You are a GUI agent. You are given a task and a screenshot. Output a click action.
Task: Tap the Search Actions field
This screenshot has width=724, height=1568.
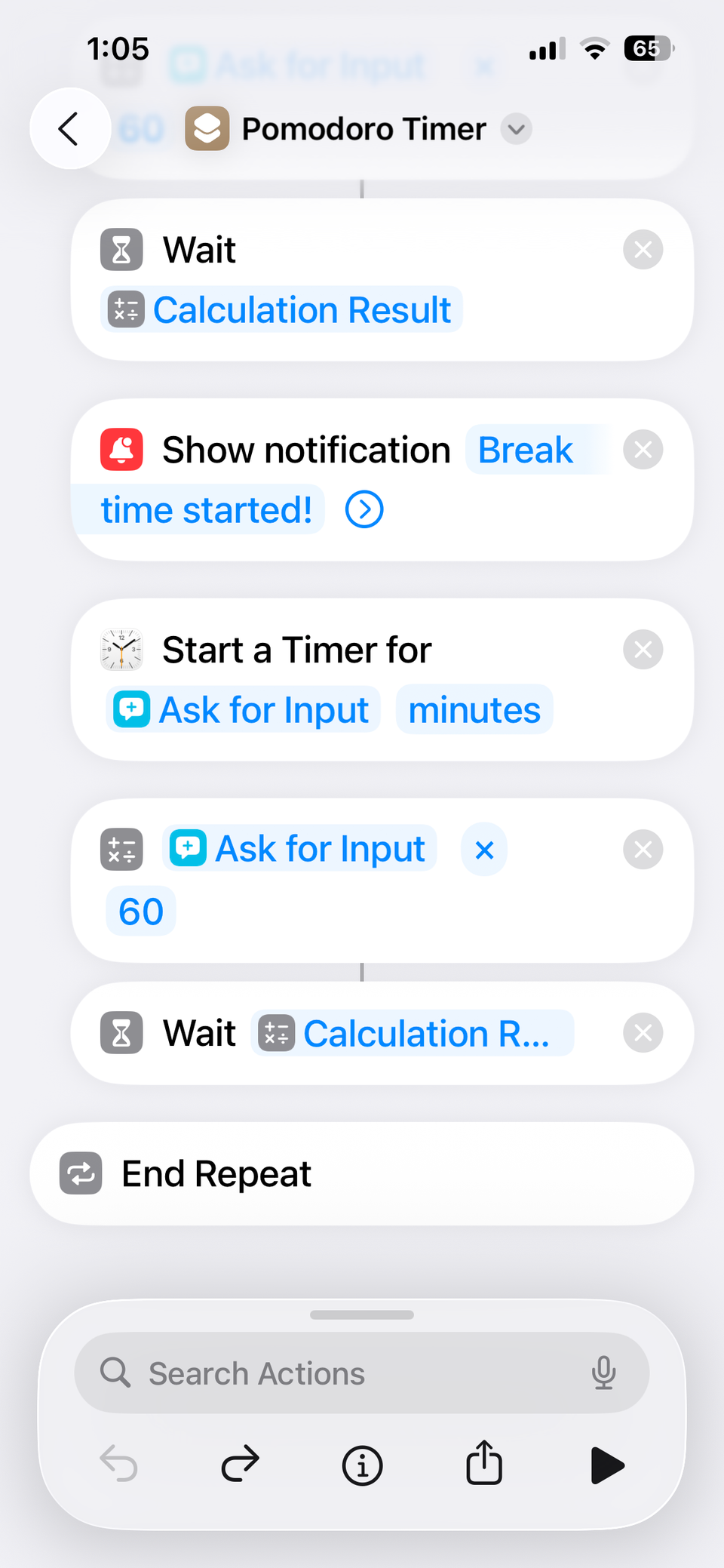(x=302, y=1373)
